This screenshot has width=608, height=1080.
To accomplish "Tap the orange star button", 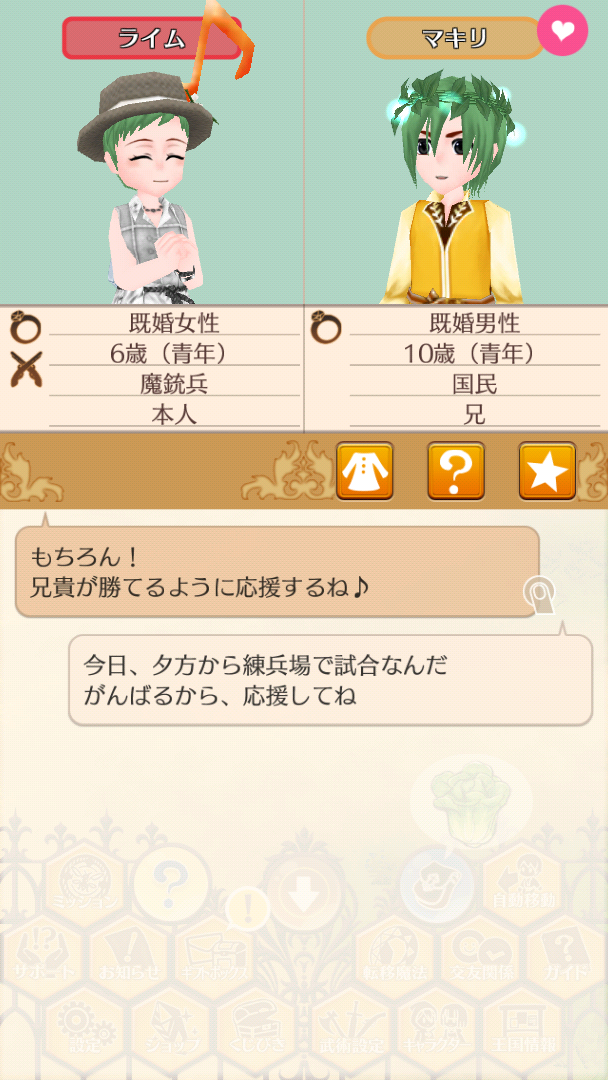I will click(x=547, y=470).
